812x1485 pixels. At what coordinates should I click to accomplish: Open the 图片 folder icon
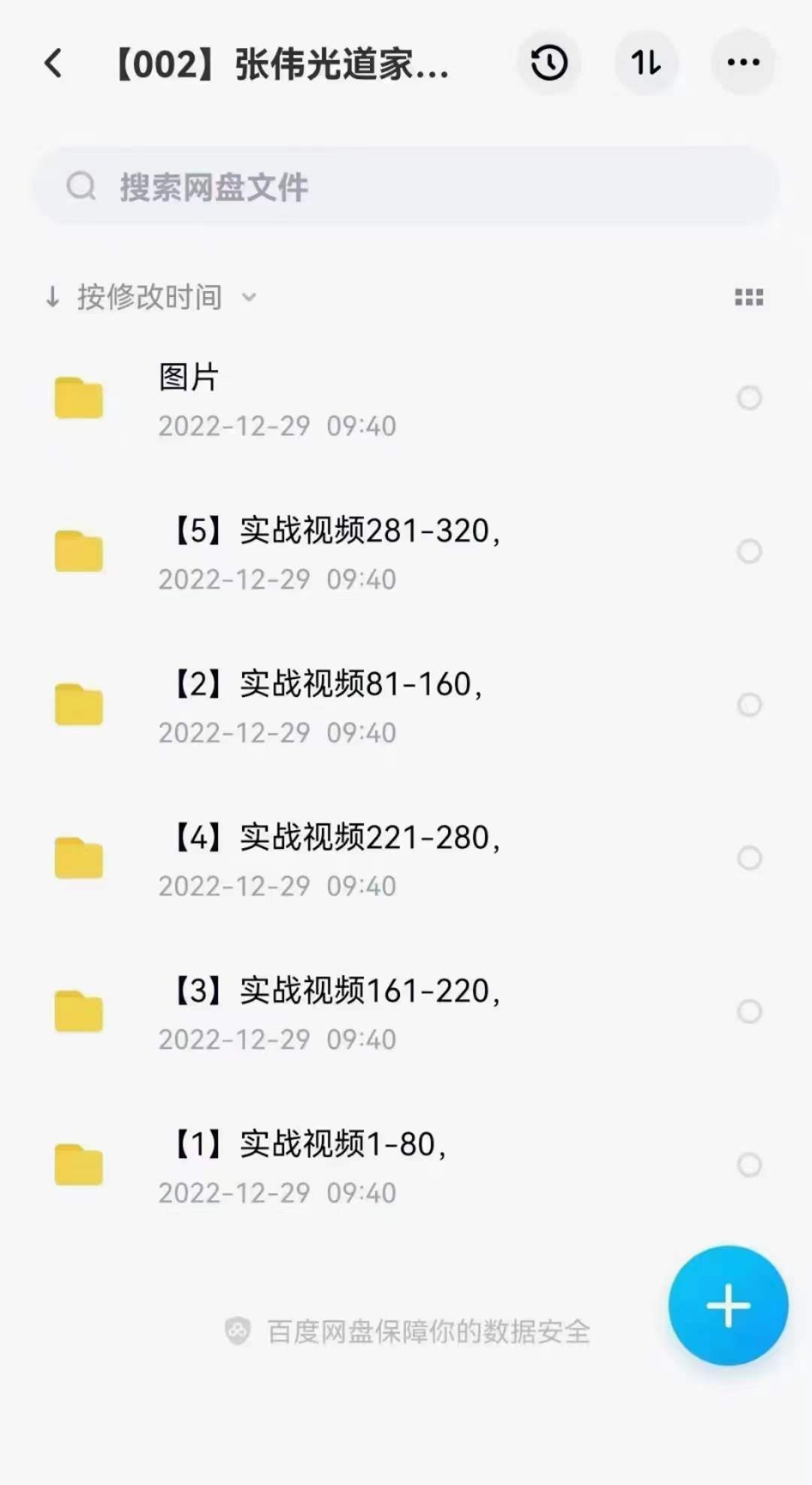pos(78,397)
